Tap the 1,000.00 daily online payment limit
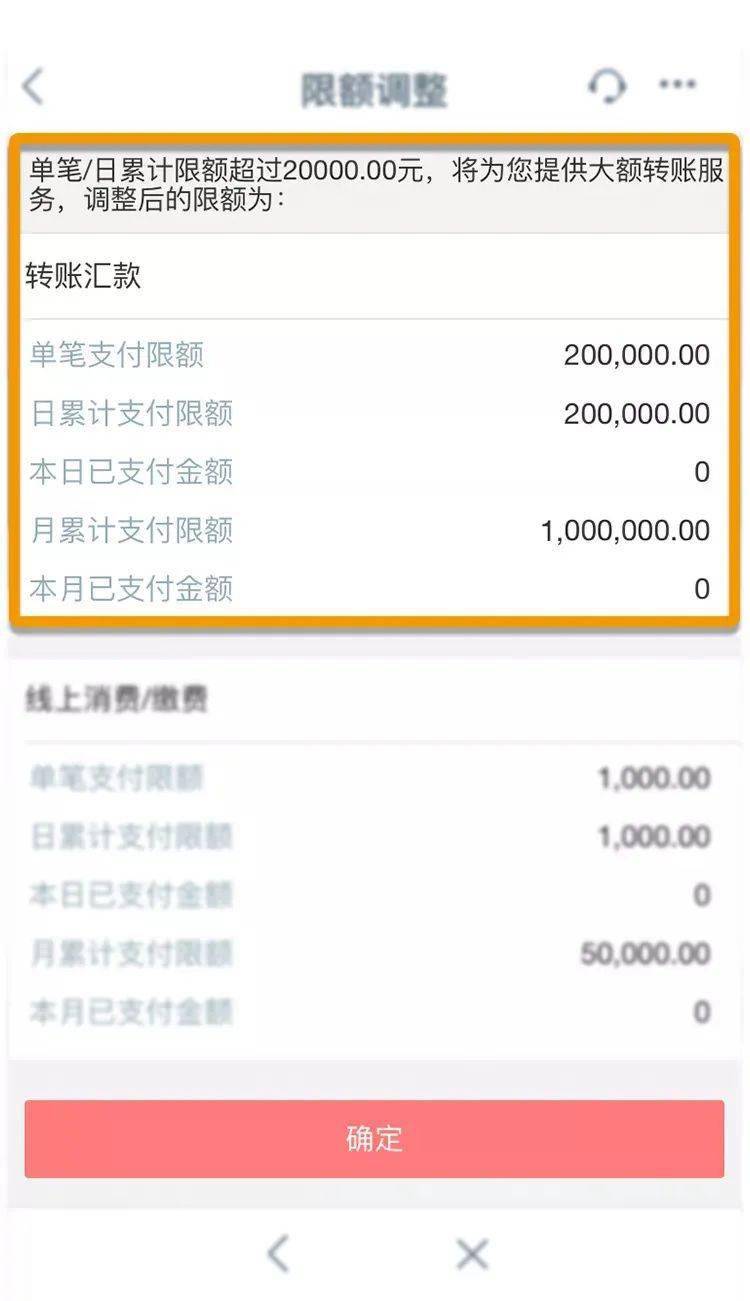This screenshot has width=750, height=1301. point(655,836)
